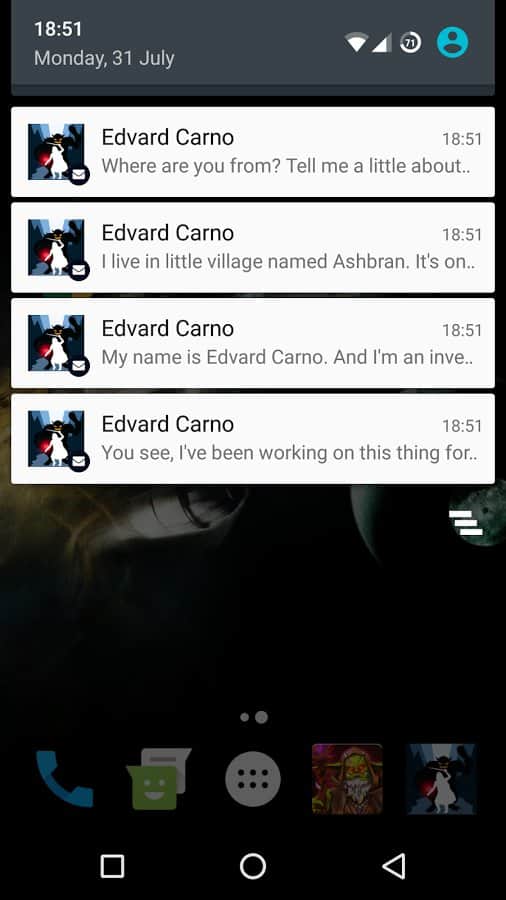Open the app drawer
This screenshot has width=506, height=900.
click(253, 779)
